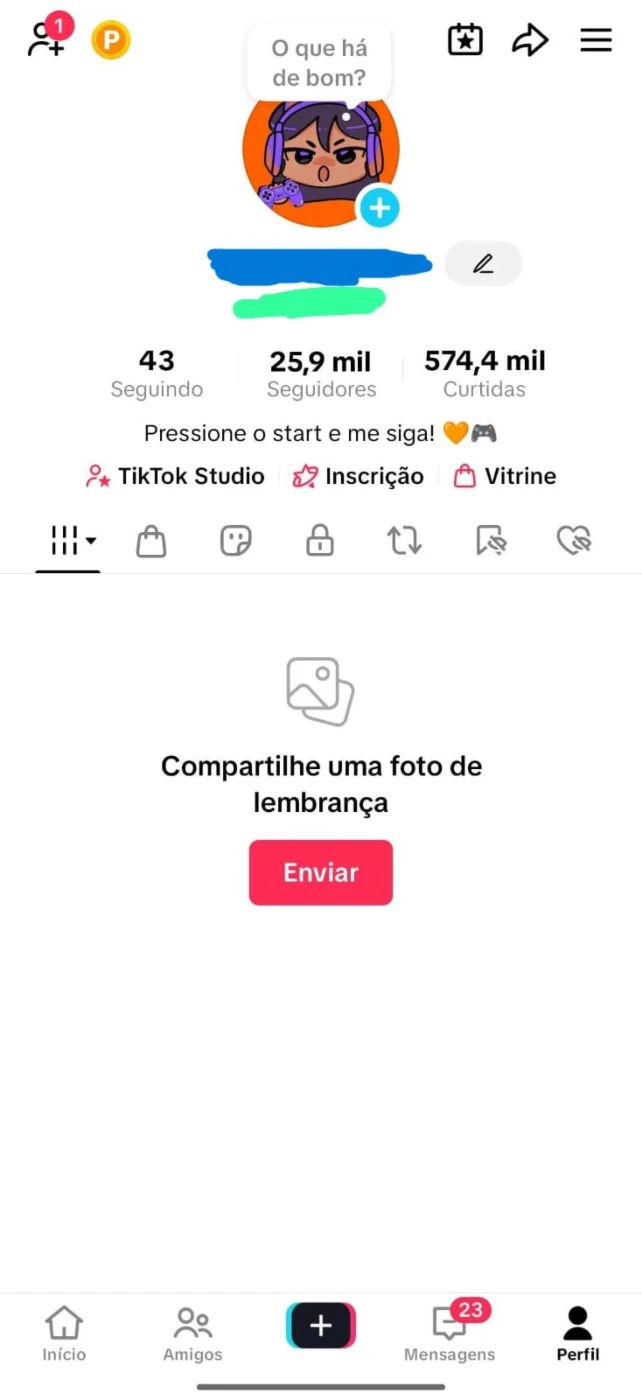Open Mensagens inbox
This screenshot has height=1400, width=642.
[x=449, y=1334]
